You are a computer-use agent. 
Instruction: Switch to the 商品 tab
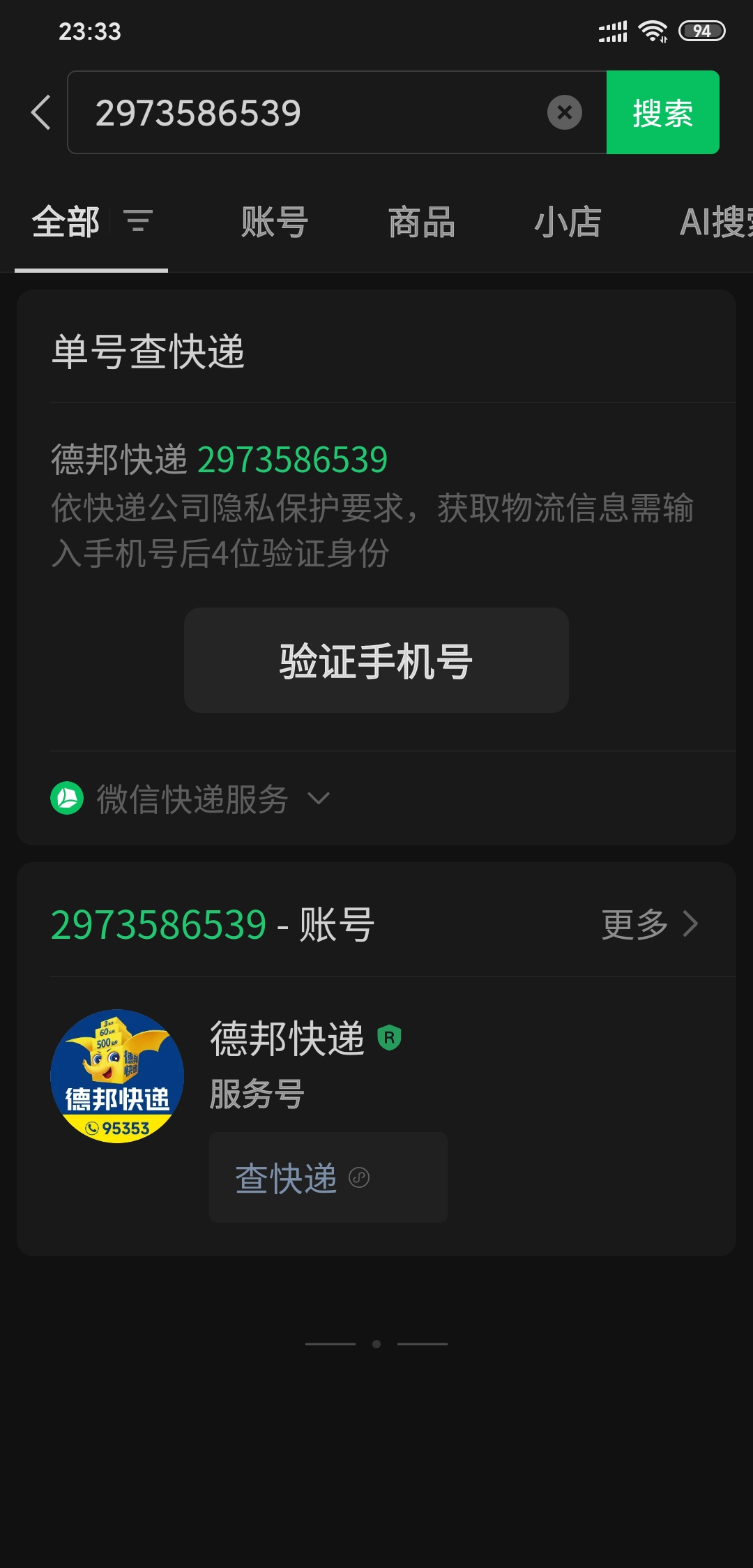coord(422,222)
